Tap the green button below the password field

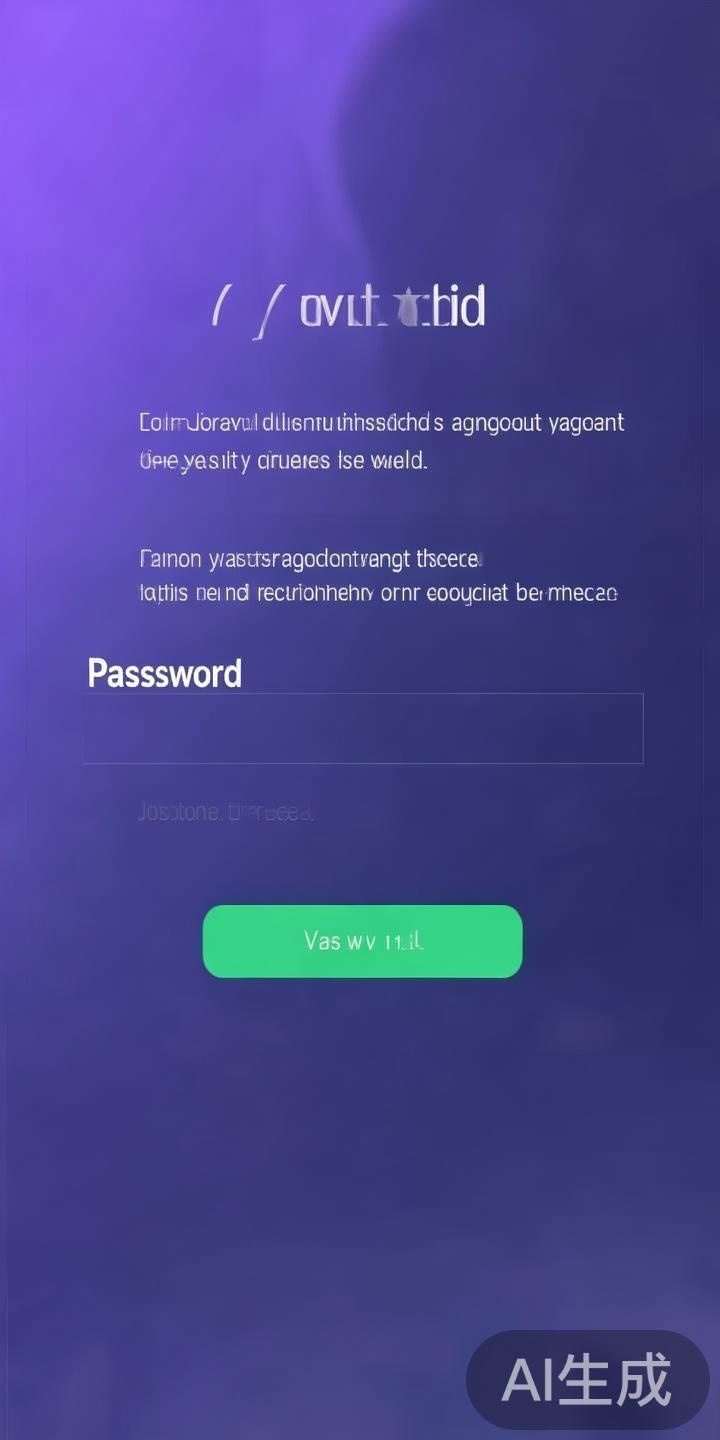point(362,941)
